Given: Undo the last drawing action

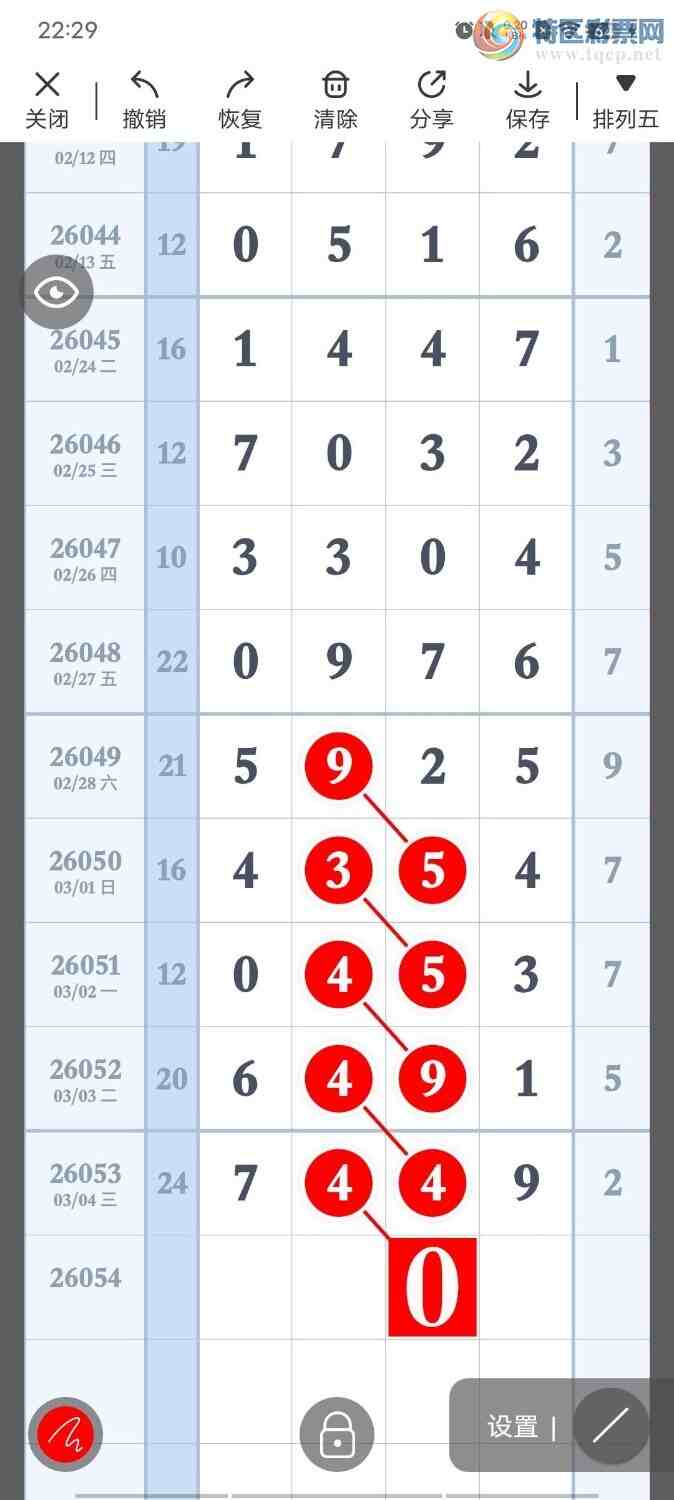Looking at the screenshot, I should [144, 101].
